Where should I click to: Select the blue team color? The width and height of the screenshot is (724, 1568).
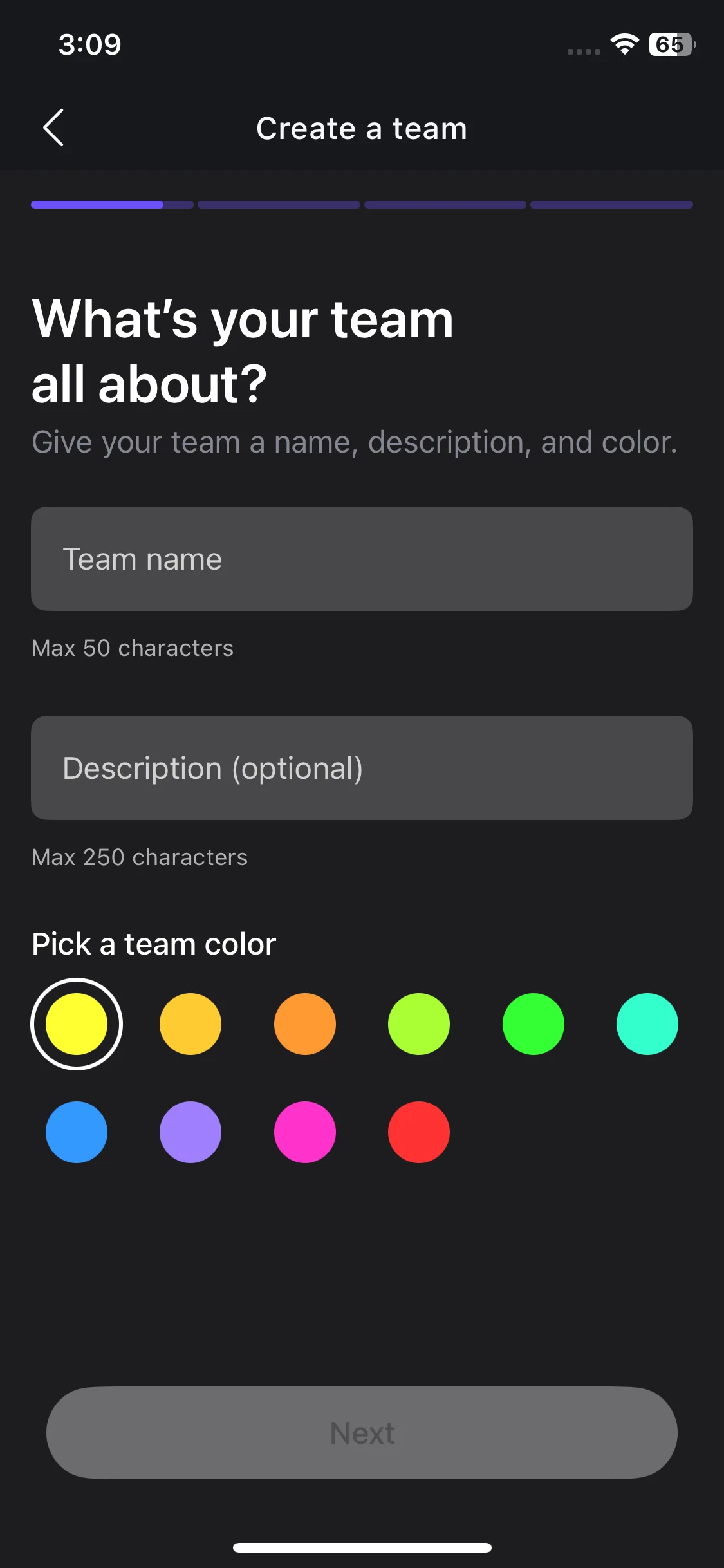tap(77, 1132)
